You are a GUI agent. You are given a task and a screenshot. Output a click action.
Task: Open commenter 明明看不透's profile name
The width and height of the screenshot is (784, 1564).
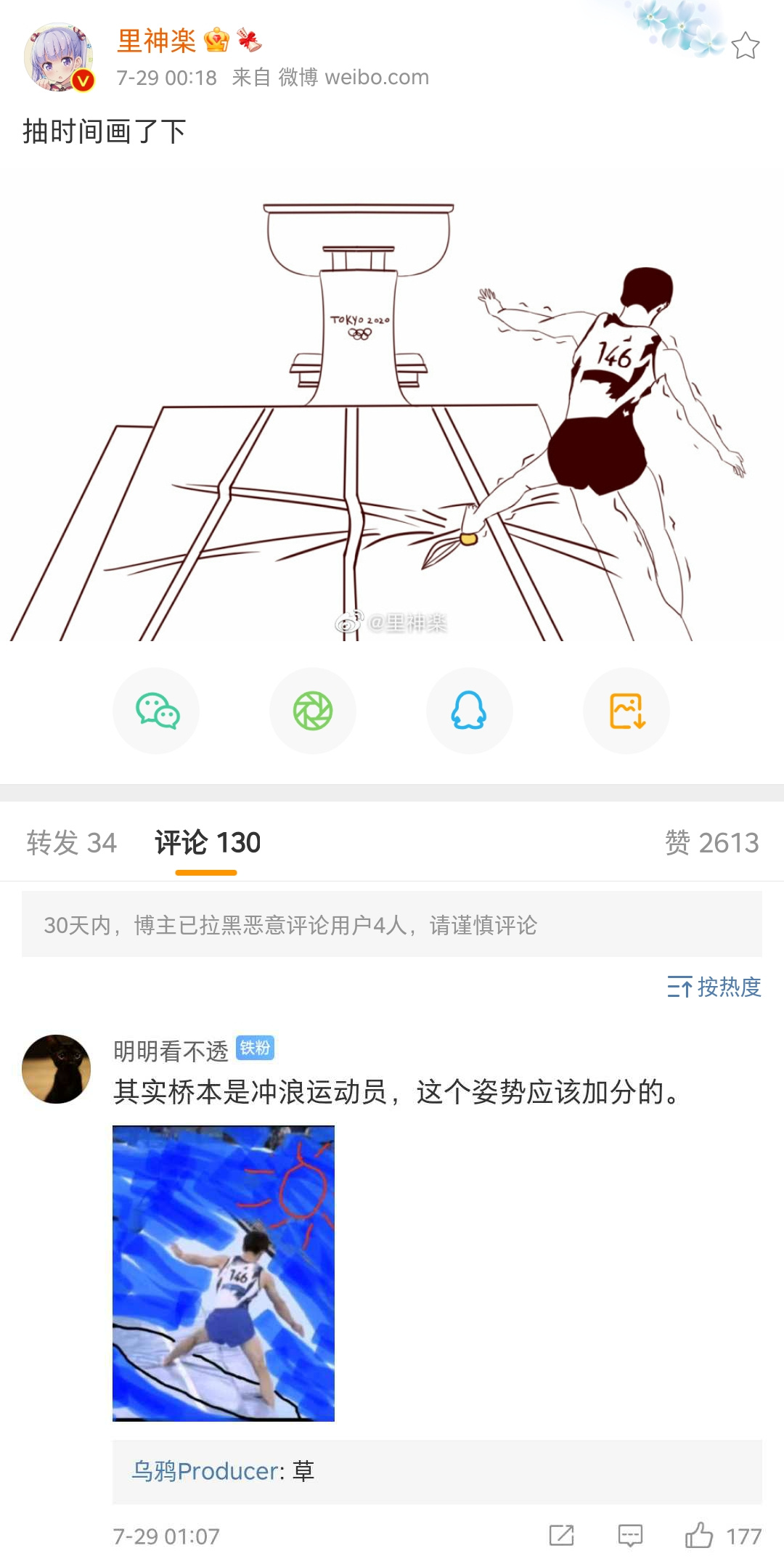point(171,1051)
